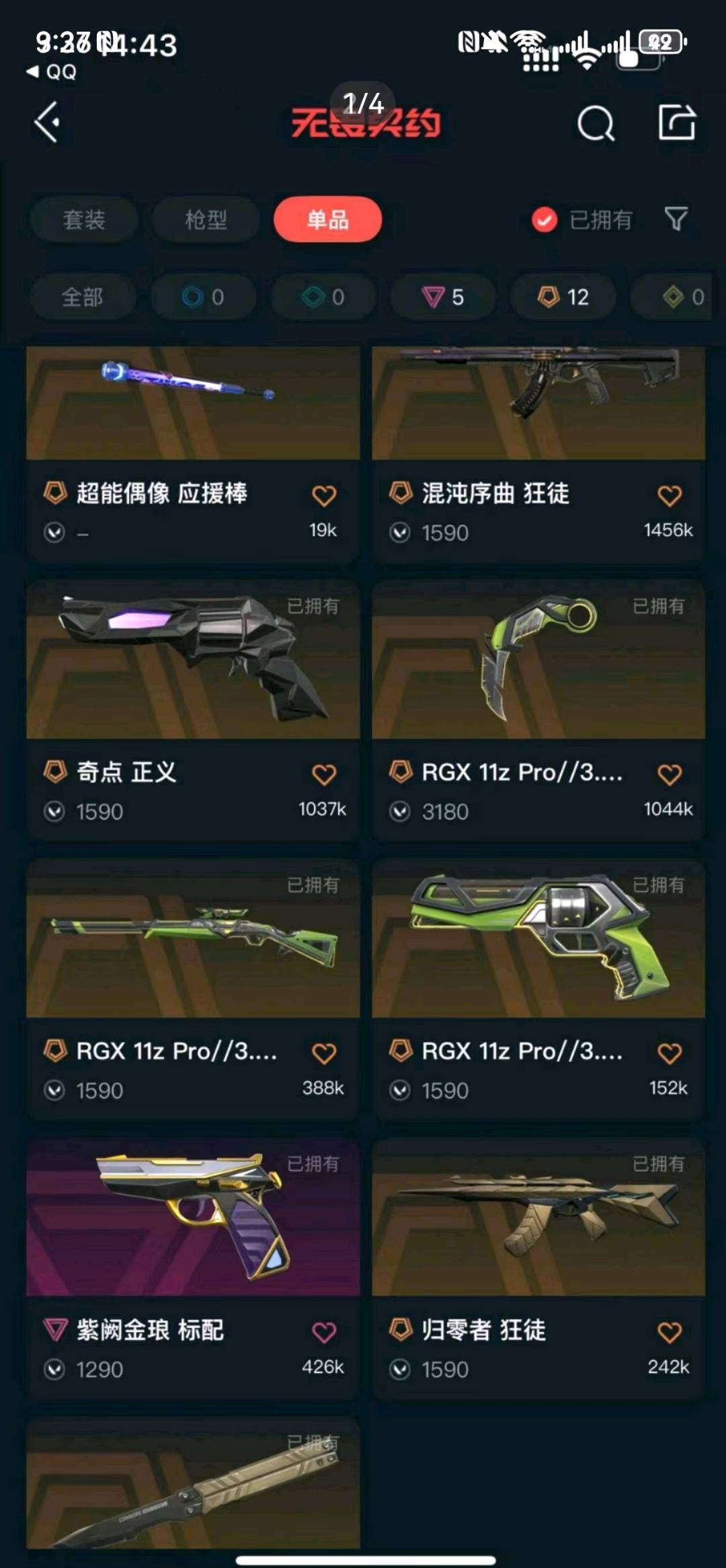Screen dimensions: 726x1568
Task: Filter by the orange tier showing 12
Action: 563,297
